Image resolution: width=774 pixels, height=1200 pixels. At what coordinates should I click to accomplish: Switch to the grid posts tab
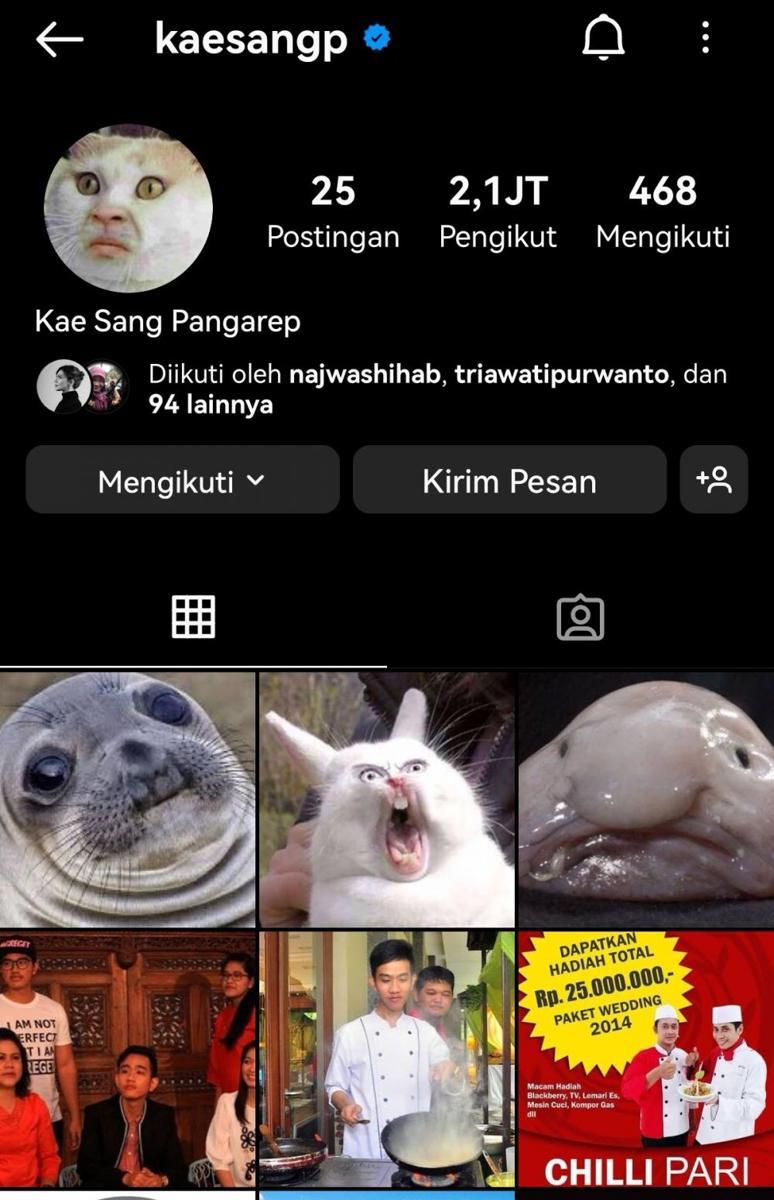tap(193, 617)
